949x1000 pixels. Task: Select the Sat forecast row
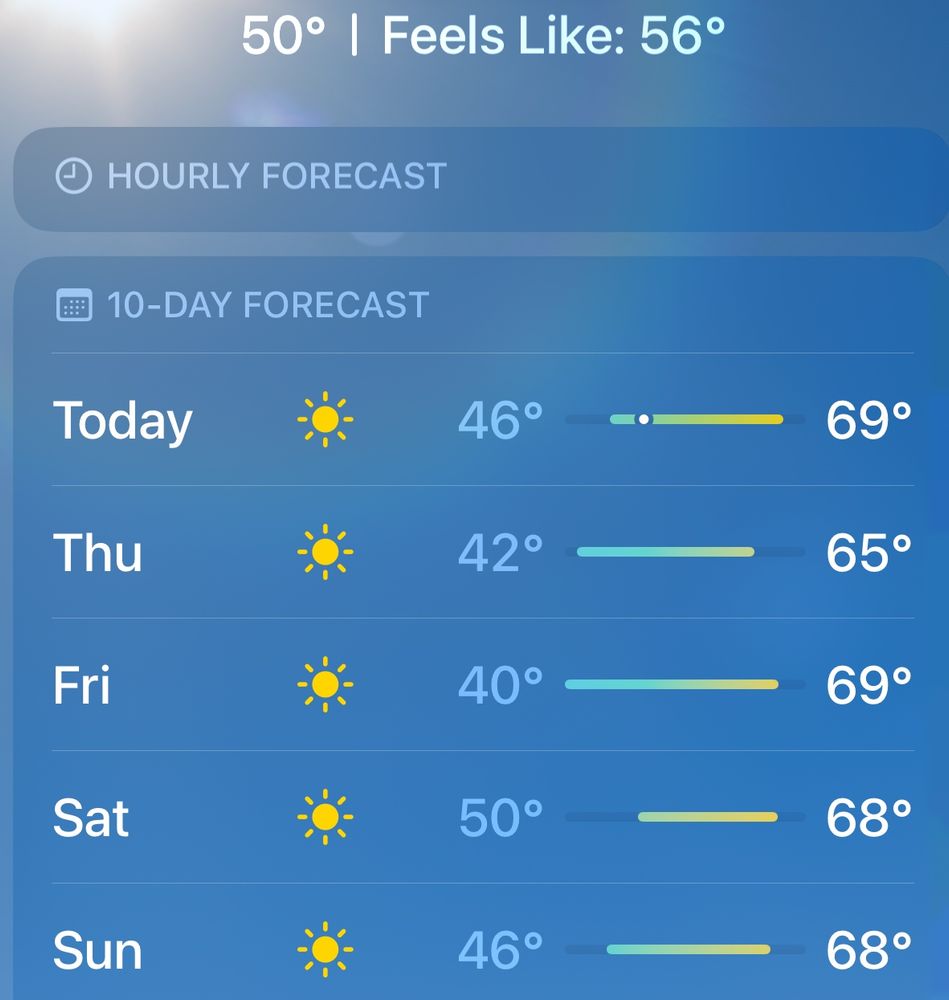pyautogui.click(x=480, y=818)
